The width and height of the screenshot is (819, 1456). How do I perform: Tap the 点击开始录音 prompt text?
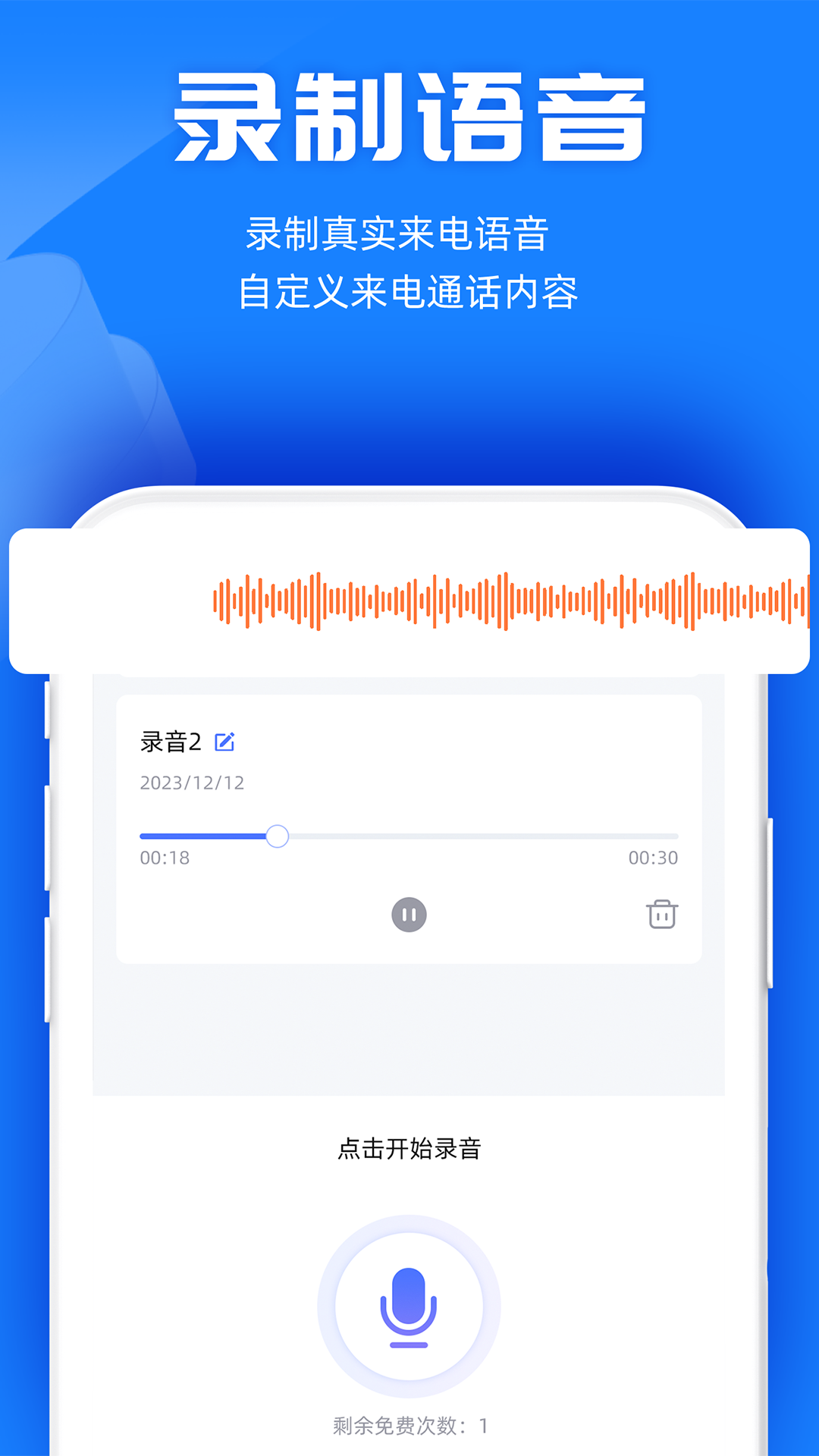point(409,1149)
